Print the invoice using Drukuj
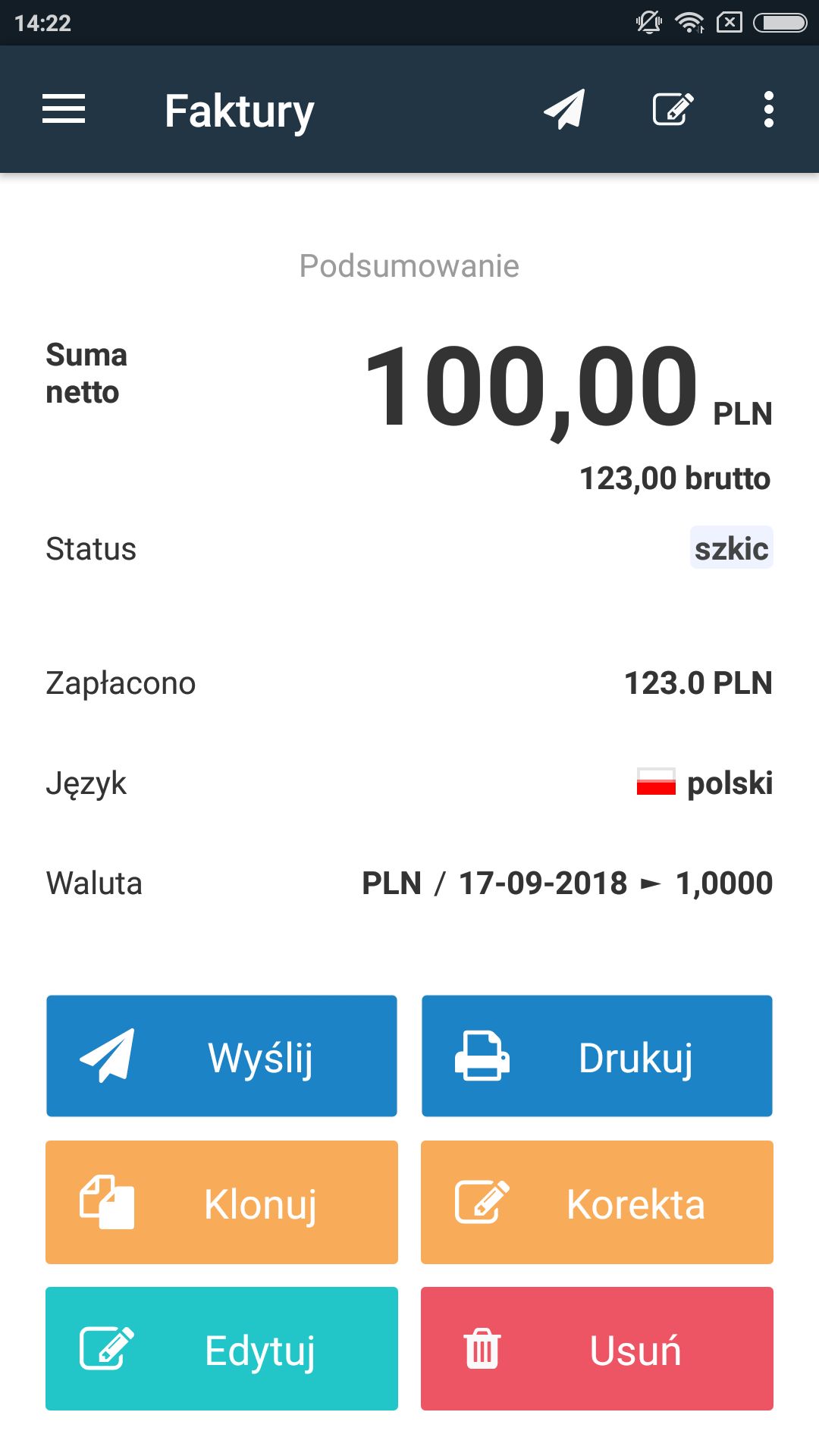The width and height of the screenshot is (819, 1456). pyautogui.click(x=597, y=1056)
